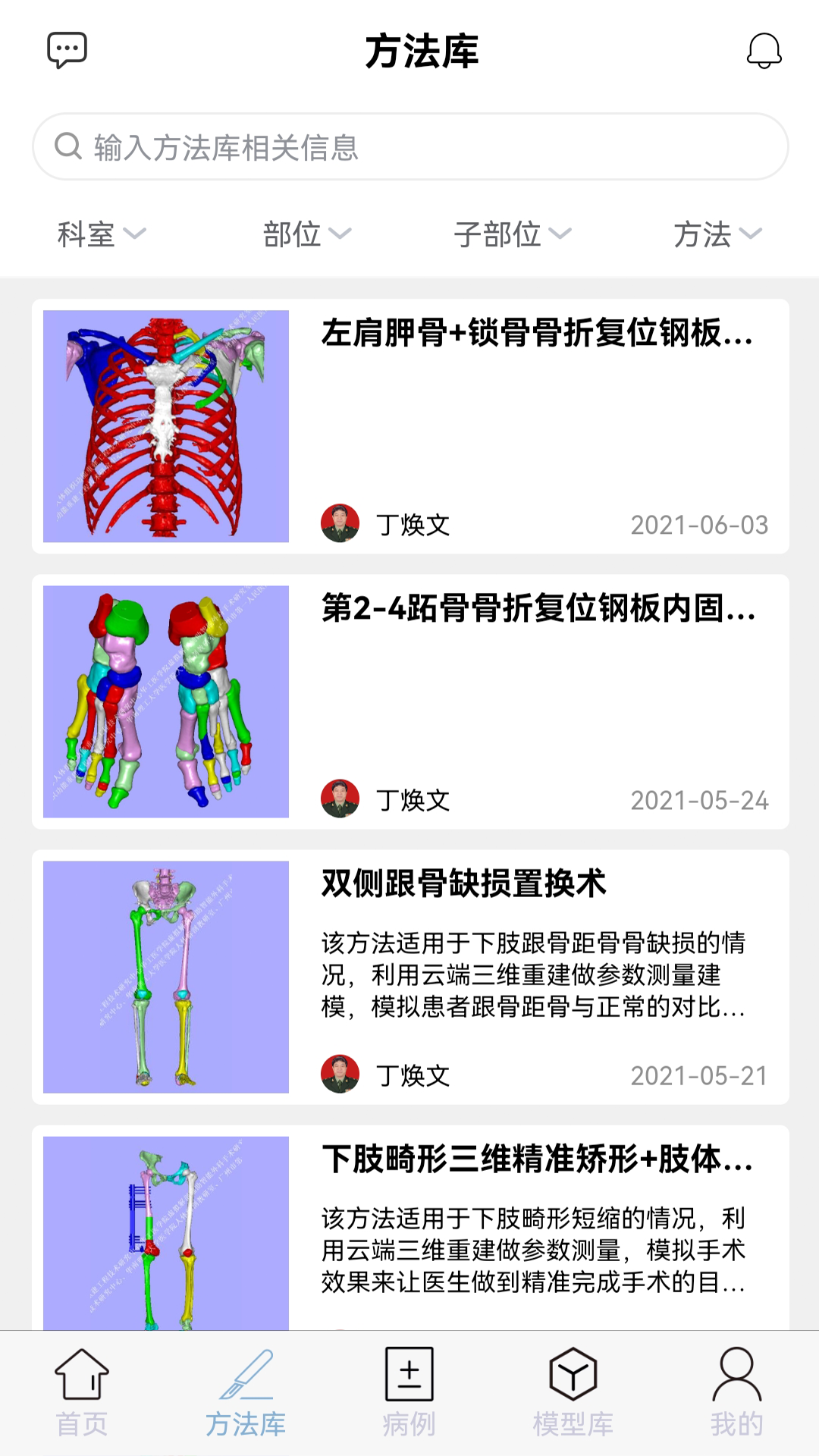Expand the 科室 filter dropdown
Image resolution: width=819 pixels, height=1456 pixels.
pos(102,234)
